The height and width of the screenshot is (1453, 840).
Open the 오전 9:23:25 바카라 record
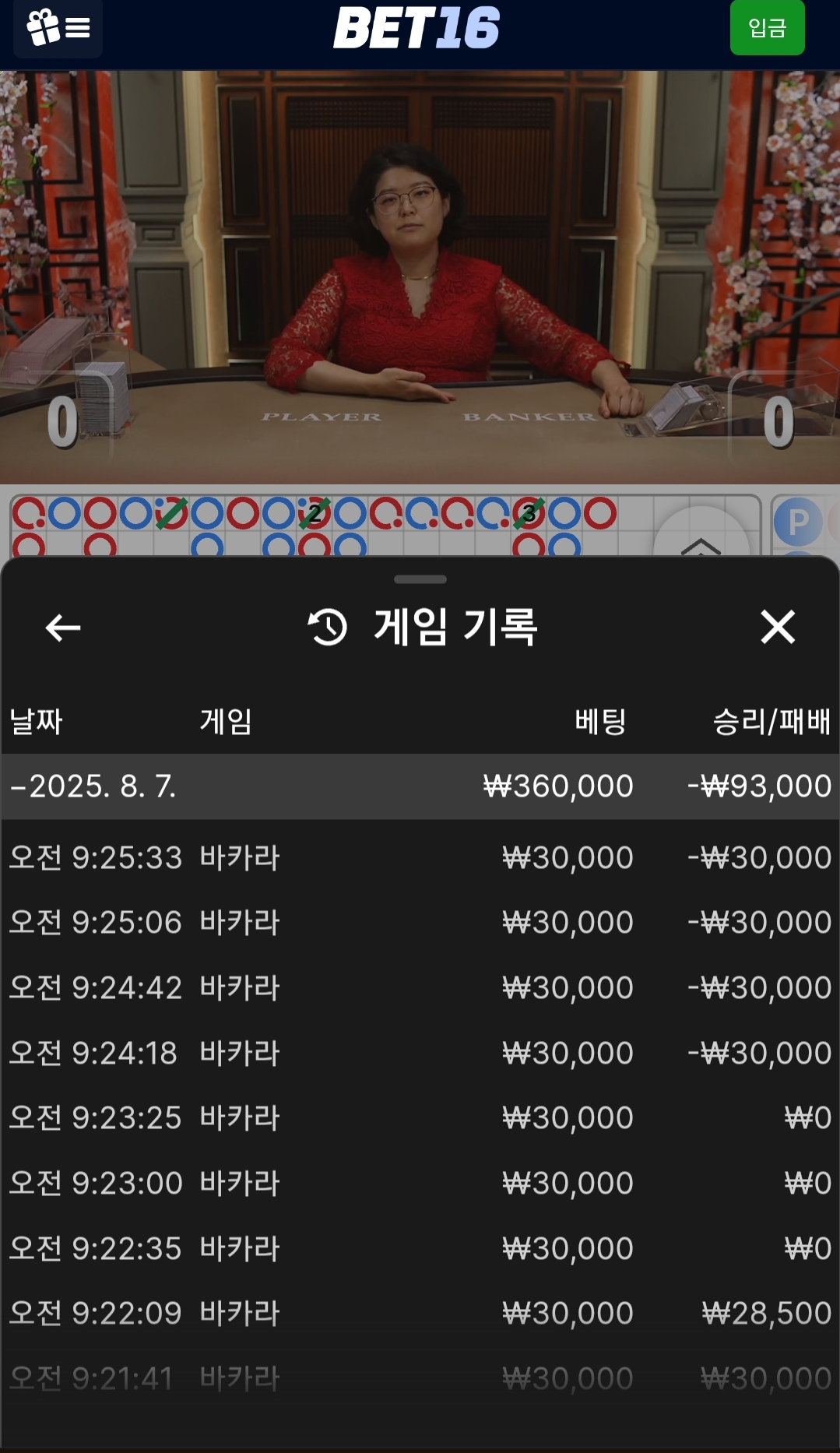point(420,1118)
